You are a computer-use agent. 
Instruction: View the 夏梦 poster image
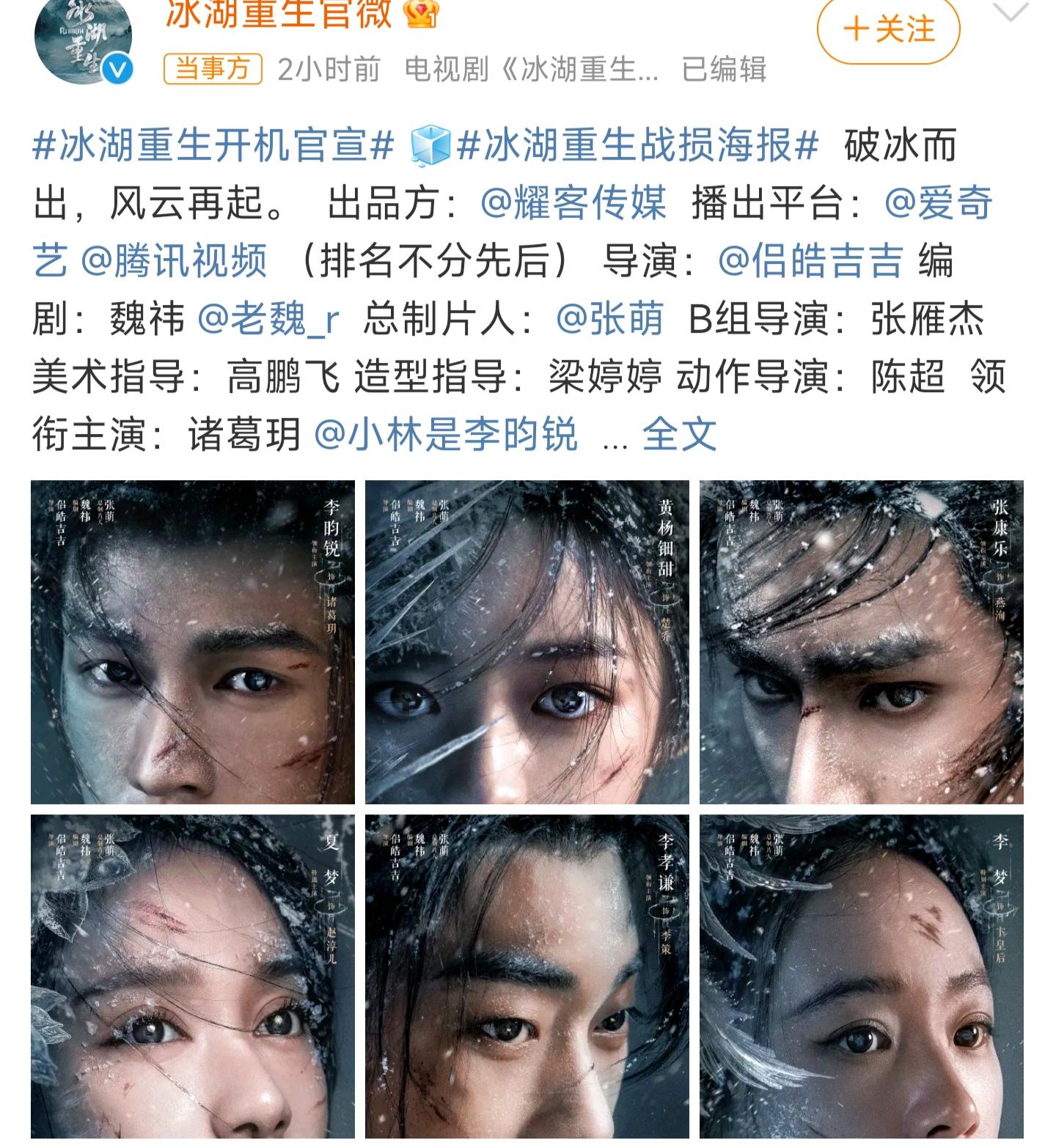tap(193, 976)
